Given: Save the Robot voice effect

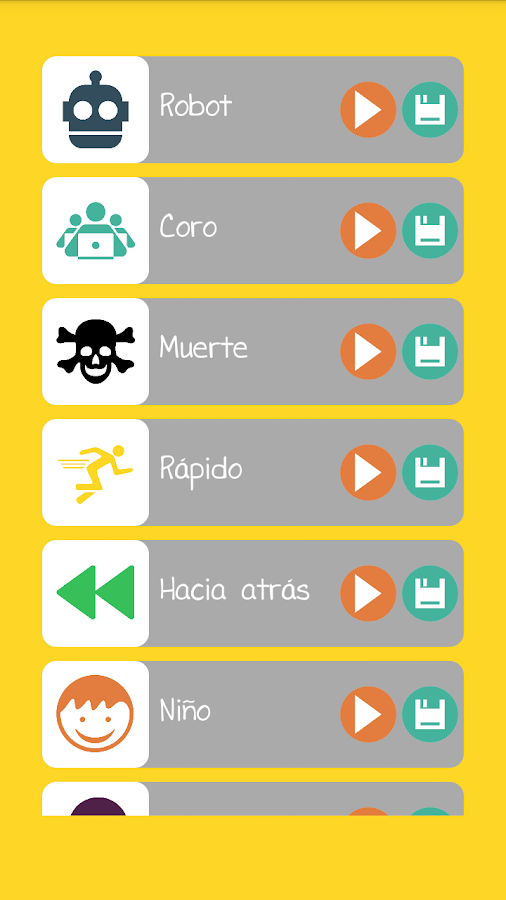Looking at the screenshot, I should (x=430, y=110).
